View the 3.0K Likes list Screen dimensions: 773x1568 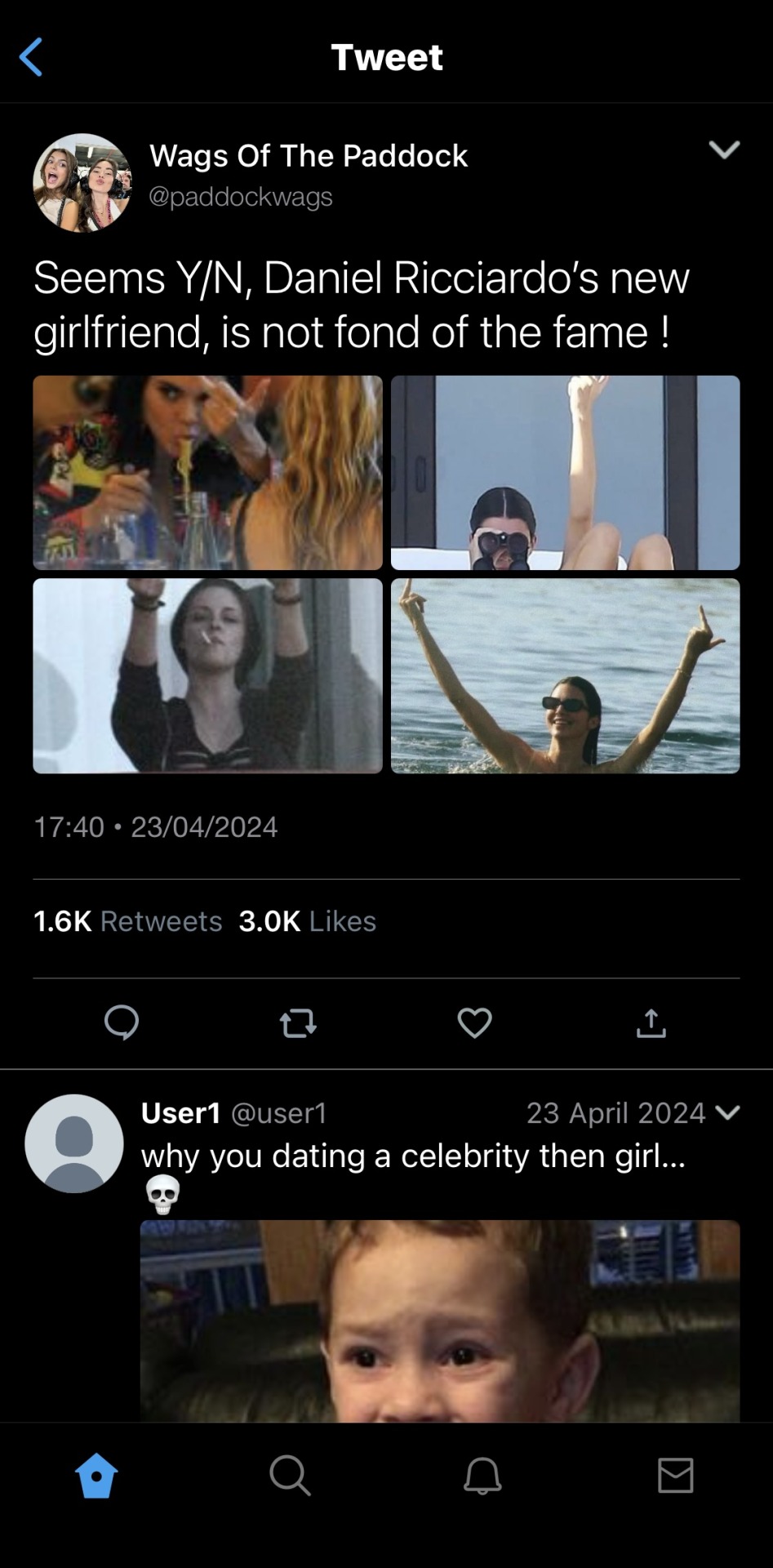click(307, 921)
